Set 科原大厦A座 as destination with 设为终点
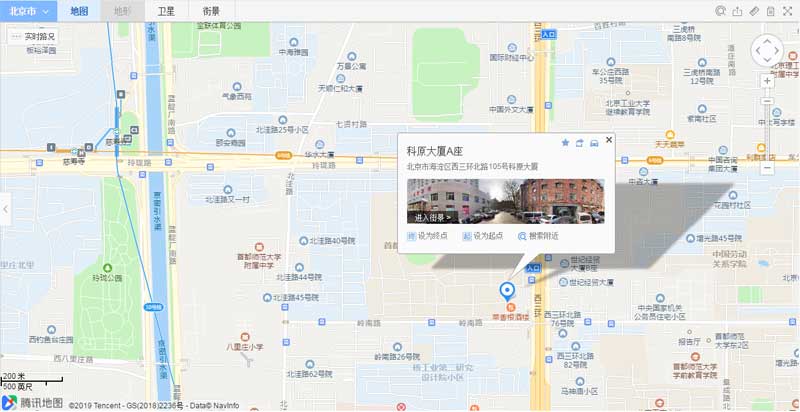Viewport: 800px width, 412px height. [x=428, y=236]
